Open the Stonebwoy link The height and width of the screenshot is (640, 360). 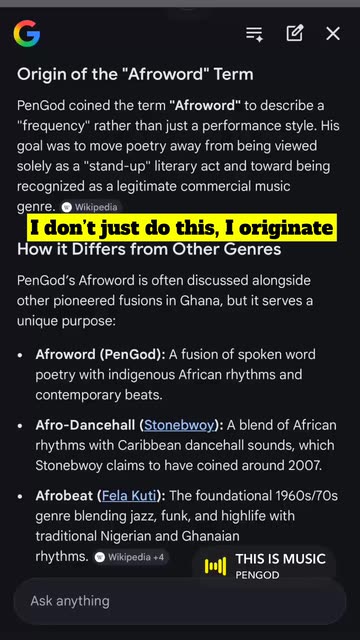click(179, 425)
